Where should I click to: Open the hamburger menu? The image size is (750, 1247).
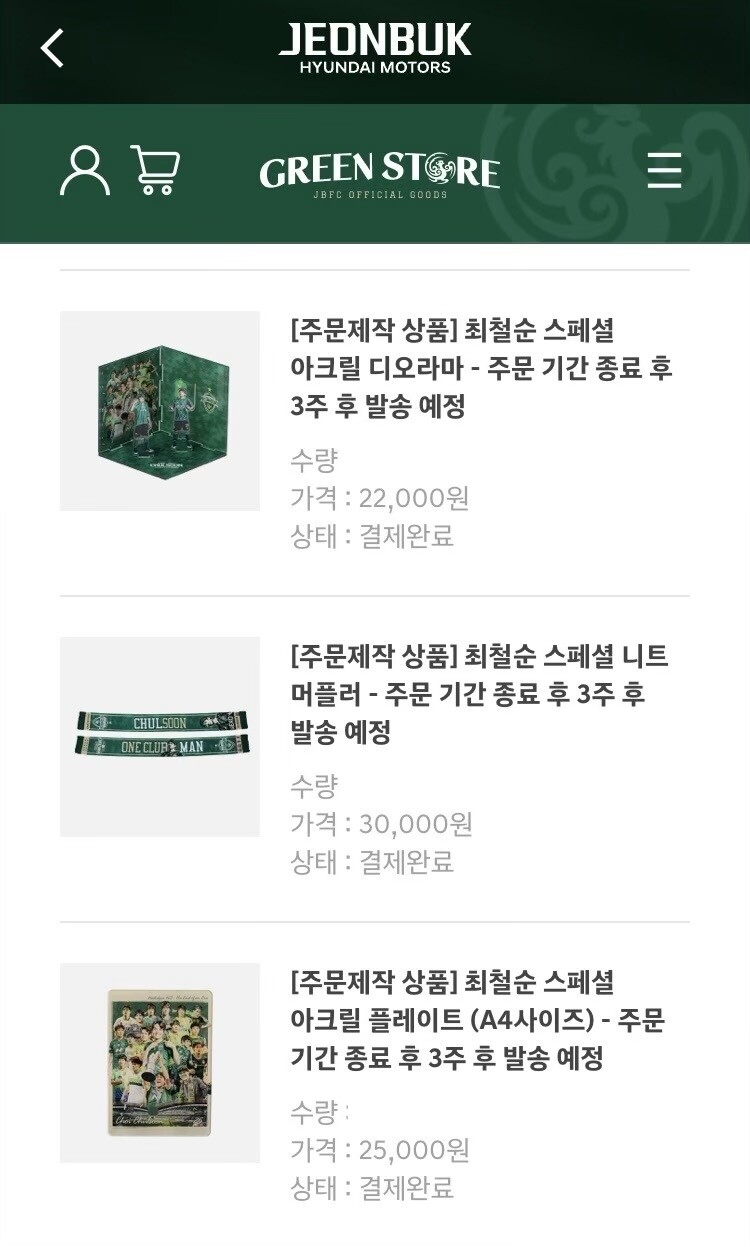[664, 171]
